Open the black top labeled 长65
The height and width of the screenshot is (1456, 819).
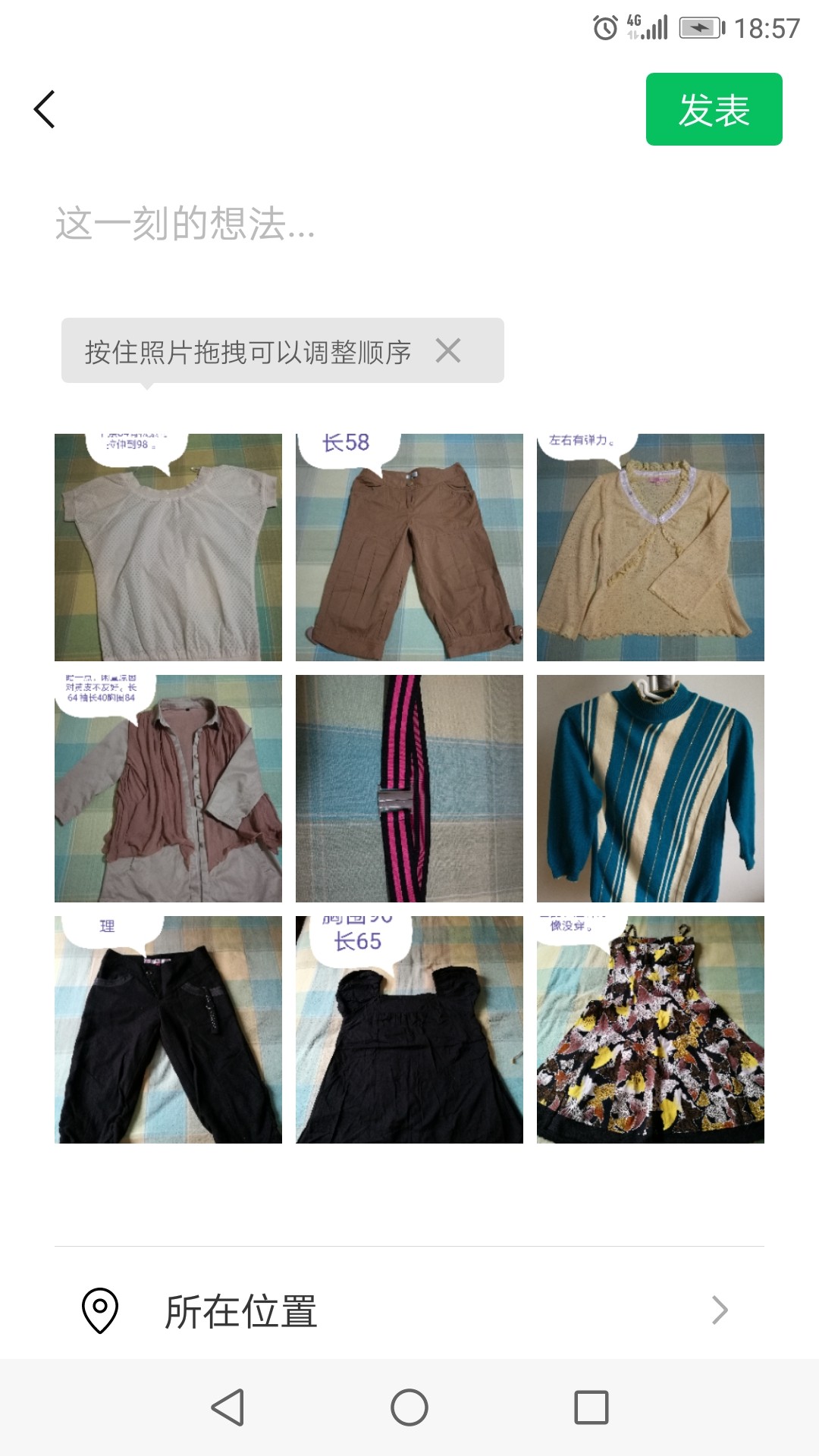tap(409, 1030)
